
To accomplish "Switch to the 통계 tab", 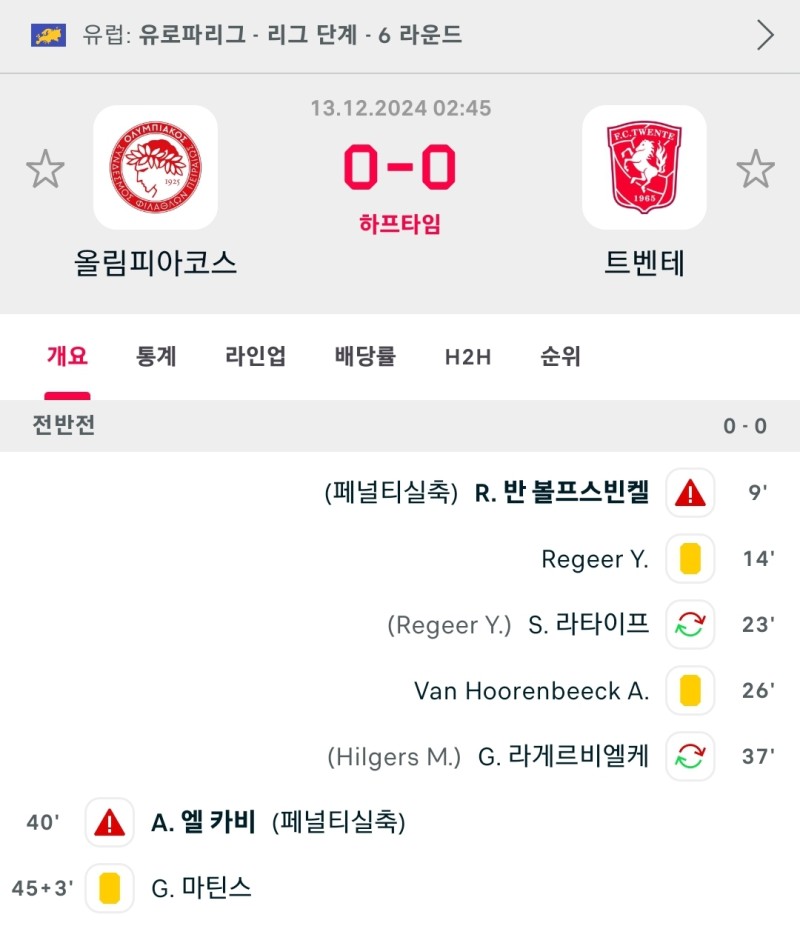I will tap(156, 356).
